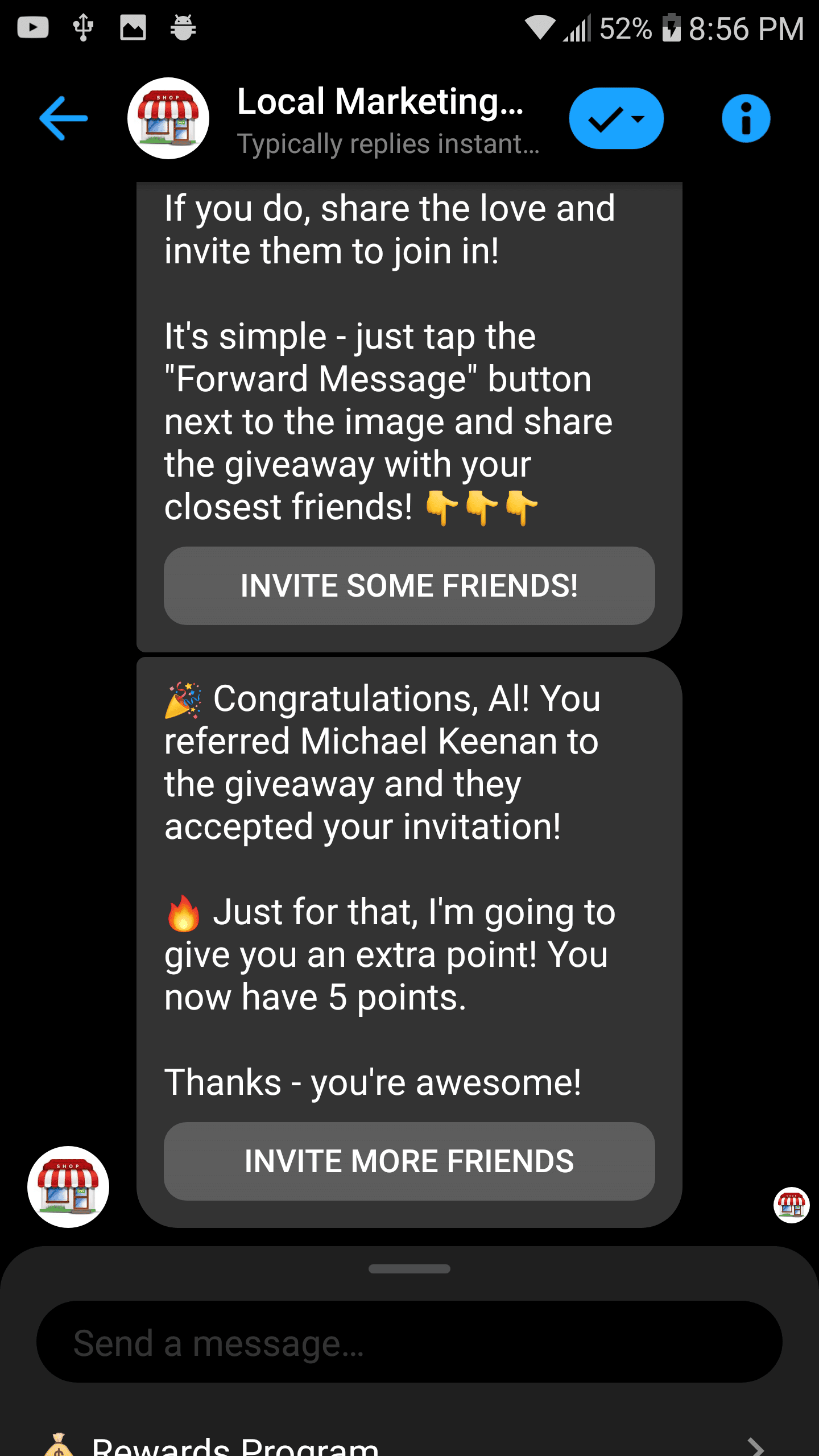Tap the bottom sheet drag handle
Screen dimensions: 819x1456
point(409,1269)
